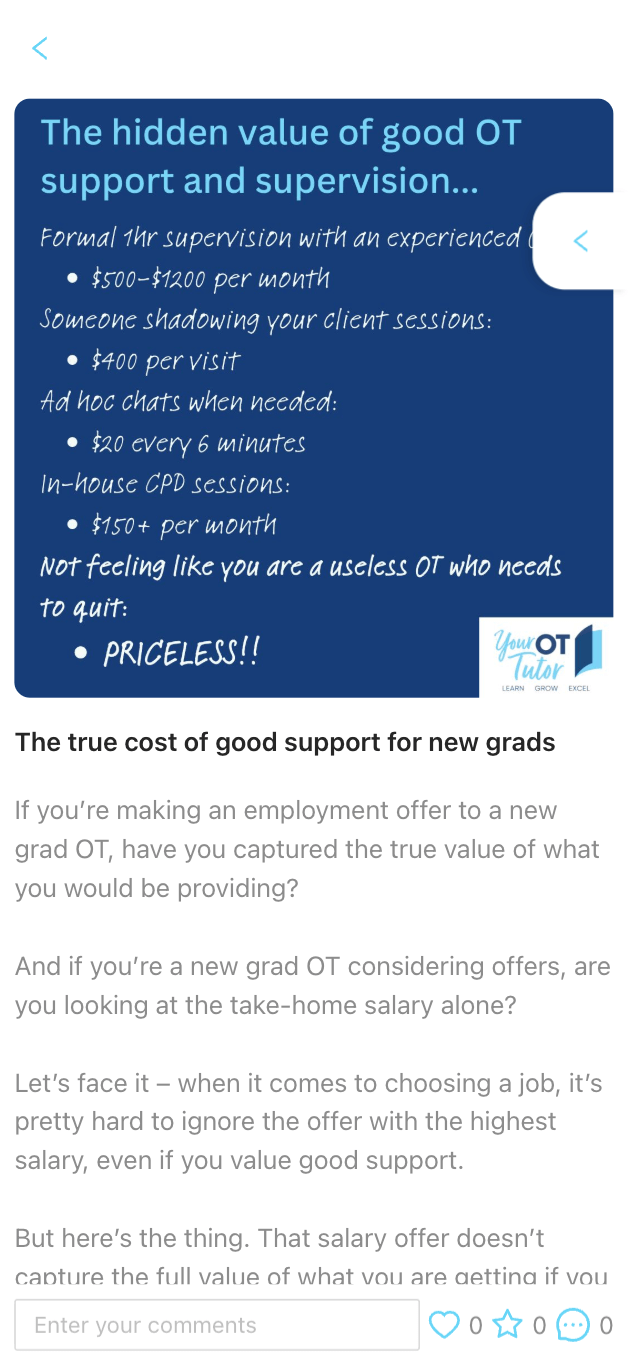Open the side panel chevron tab
The height and width of the screenshot is (1364, 628).
coord(581,241)
